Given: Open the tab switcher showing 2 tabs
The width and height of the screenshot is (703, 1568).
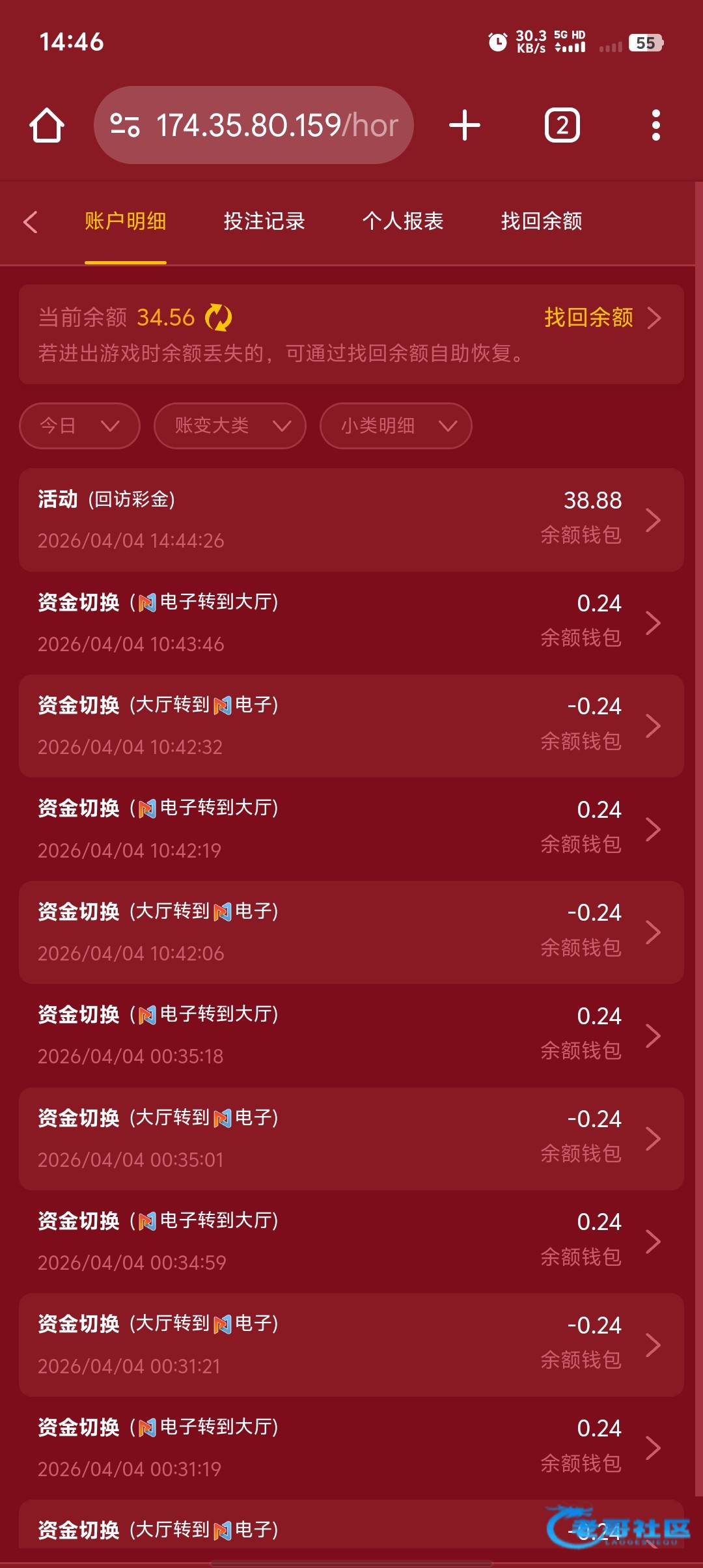Looking at the screenshot, I should [x=562, y=125].
